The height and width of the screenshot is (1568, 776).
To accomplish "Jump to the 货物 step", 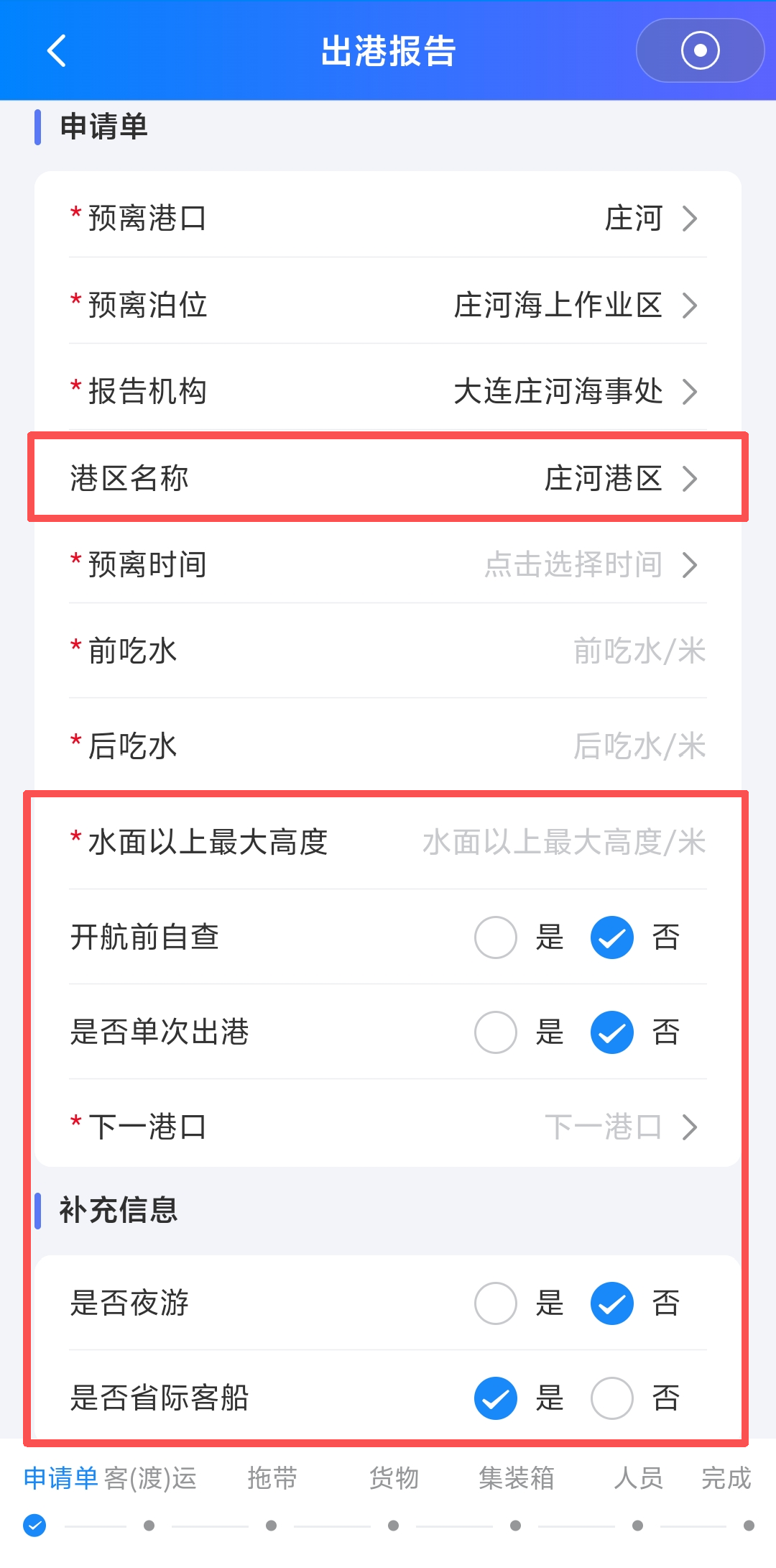I will [394, 1479].
